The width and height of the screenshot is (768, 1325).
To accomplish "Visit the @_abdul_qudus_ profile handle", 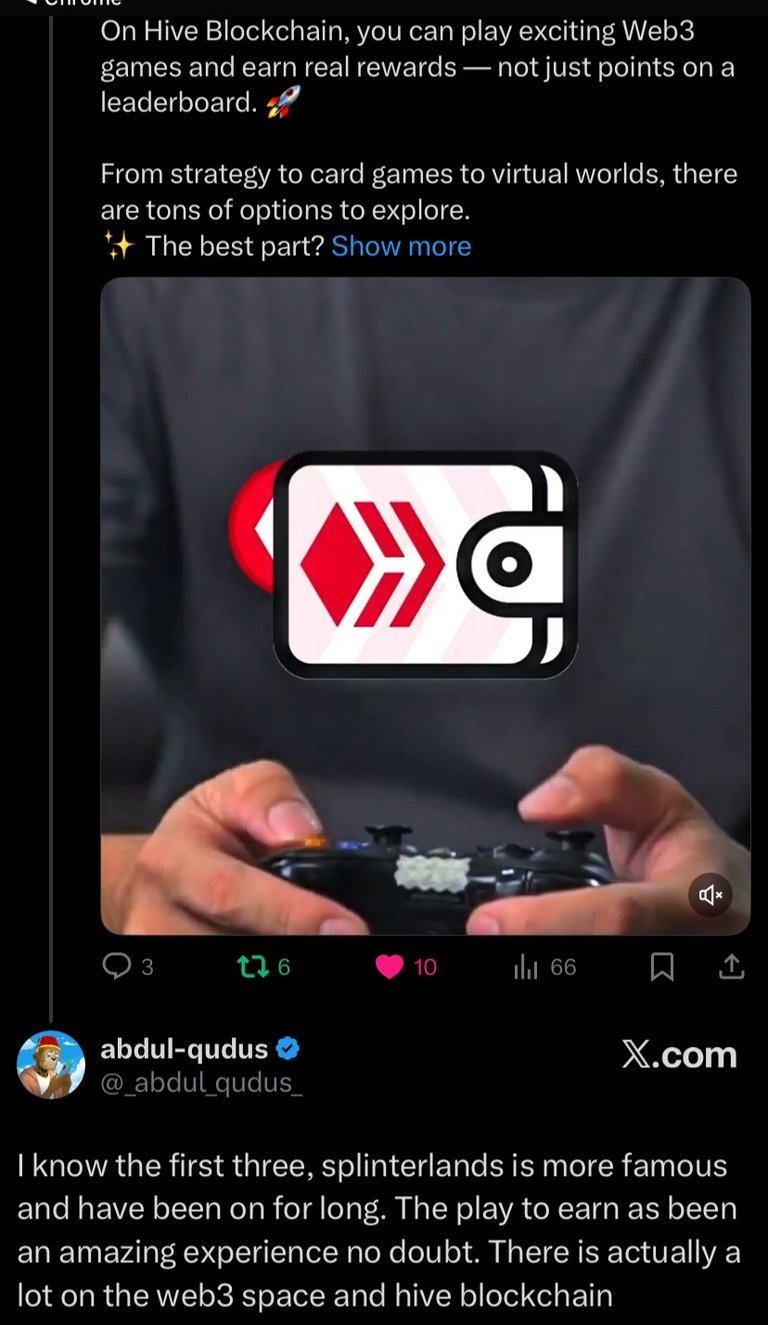I will pos(201,1082).
